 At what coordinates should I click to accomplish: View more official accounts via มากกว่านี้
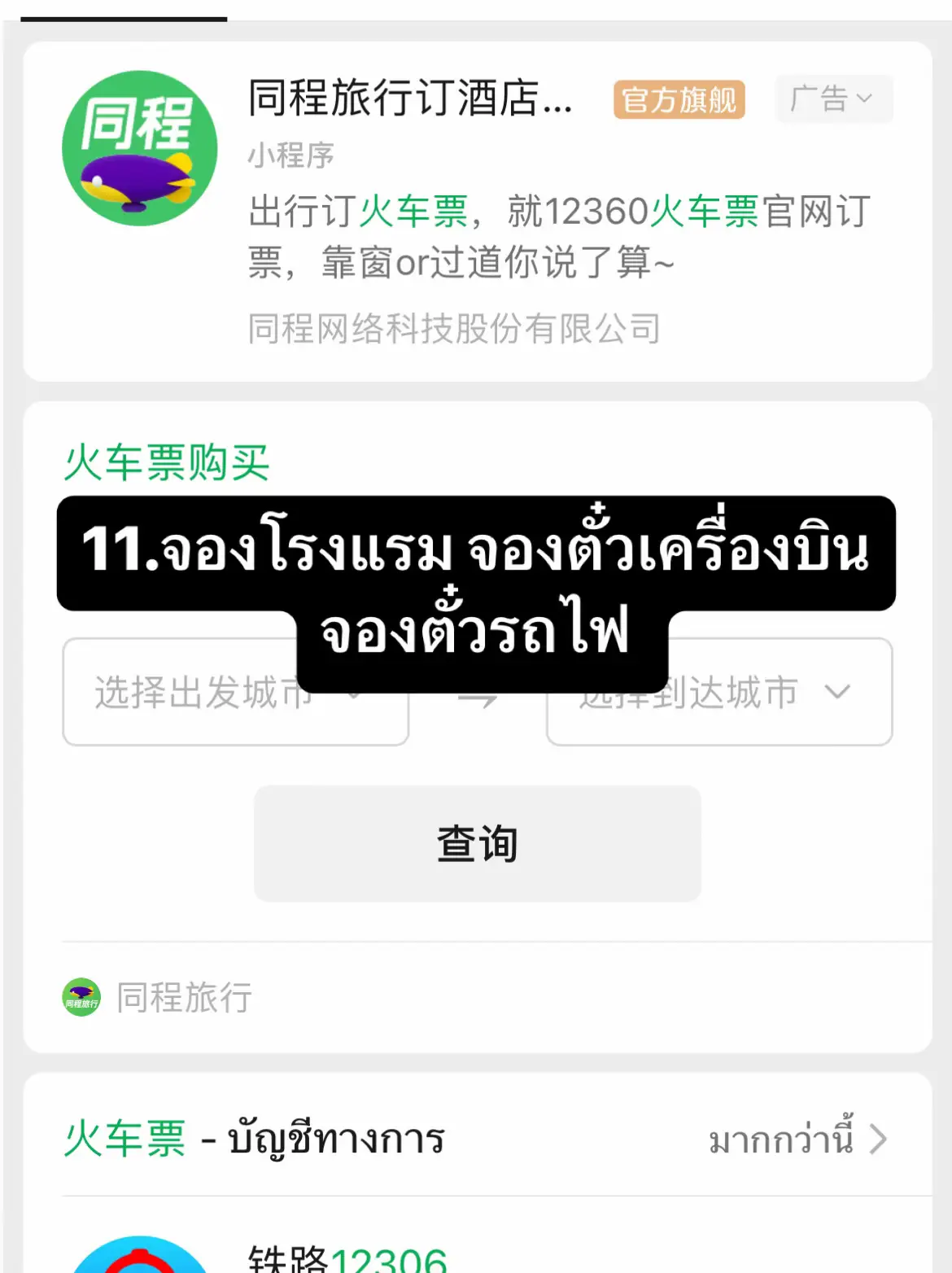point(797,1139)
